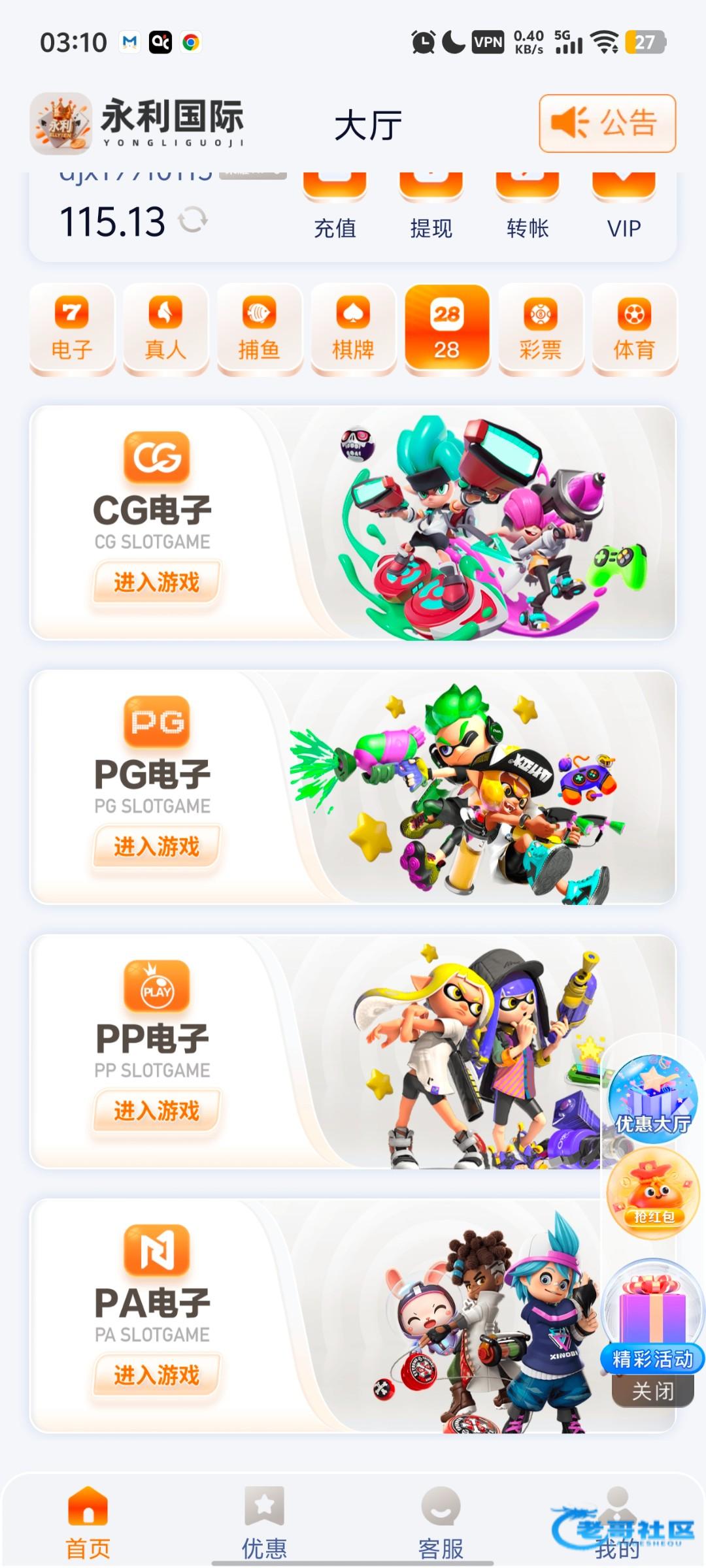This screenshot has height=1568, width=706.
Task: Open the VIP page
Action: (624, 209)
